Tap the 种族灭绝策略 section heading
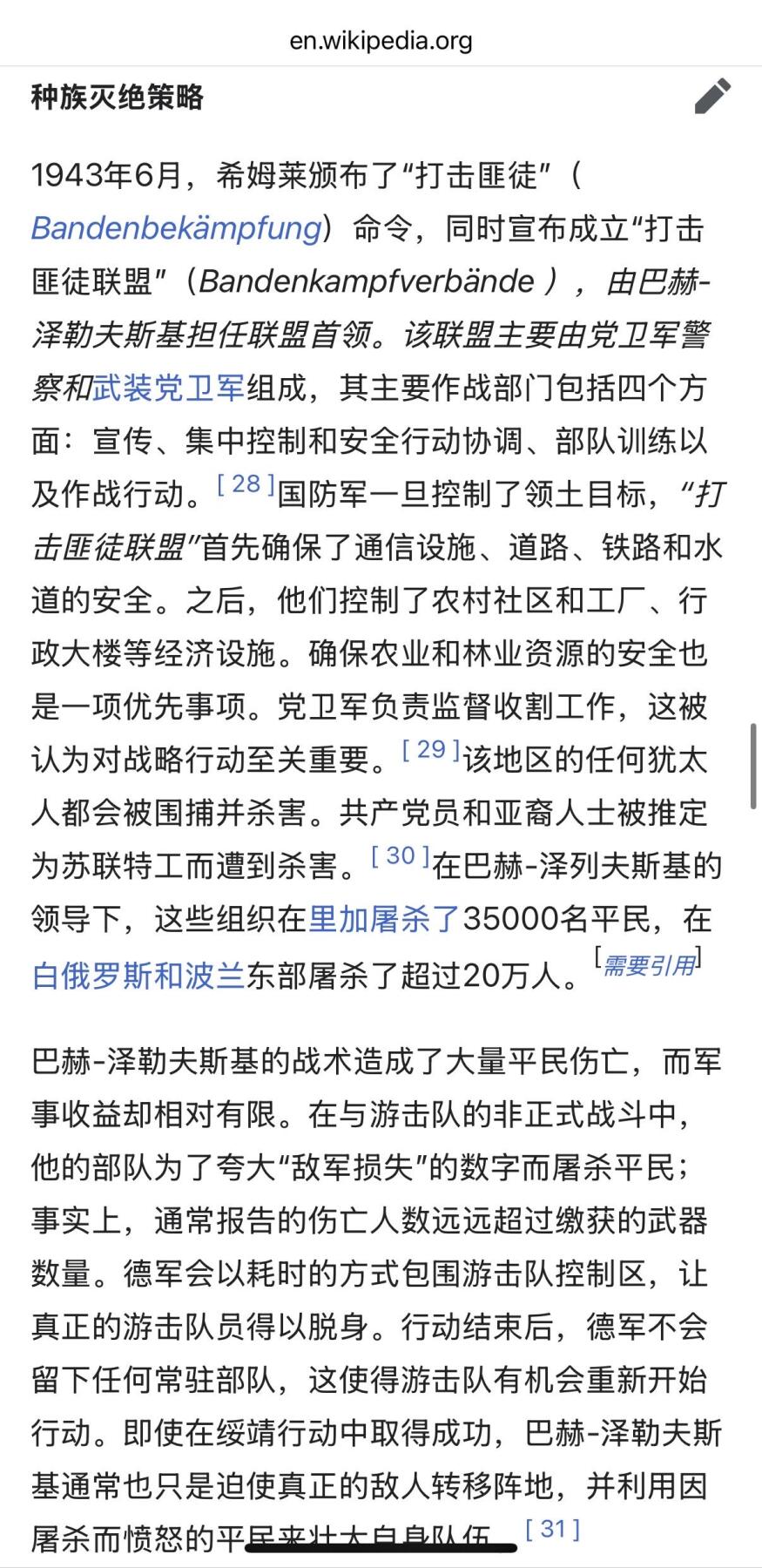 (116, 98)
